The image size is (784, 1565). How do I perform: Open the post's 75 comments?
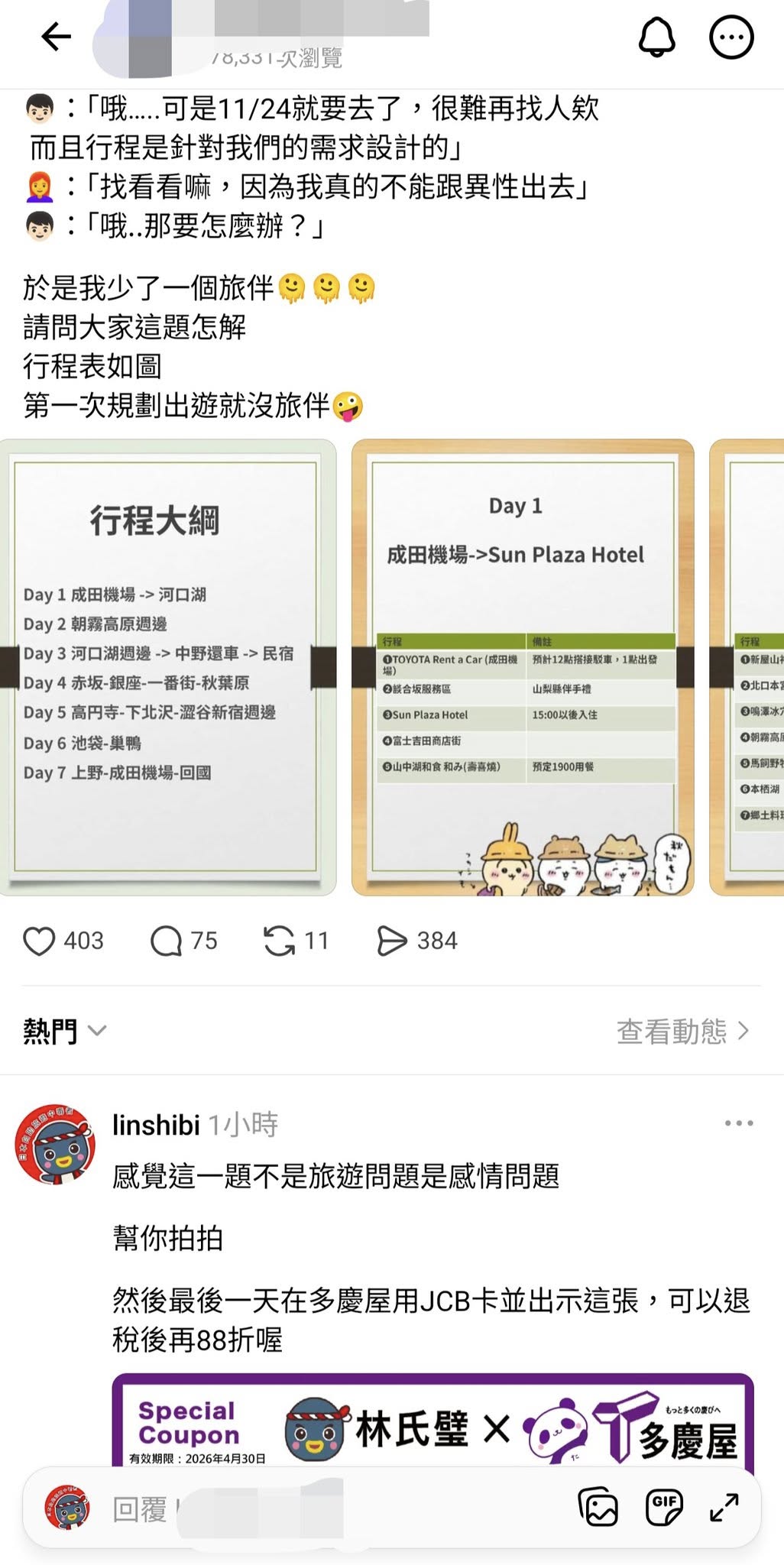point(167,941)
